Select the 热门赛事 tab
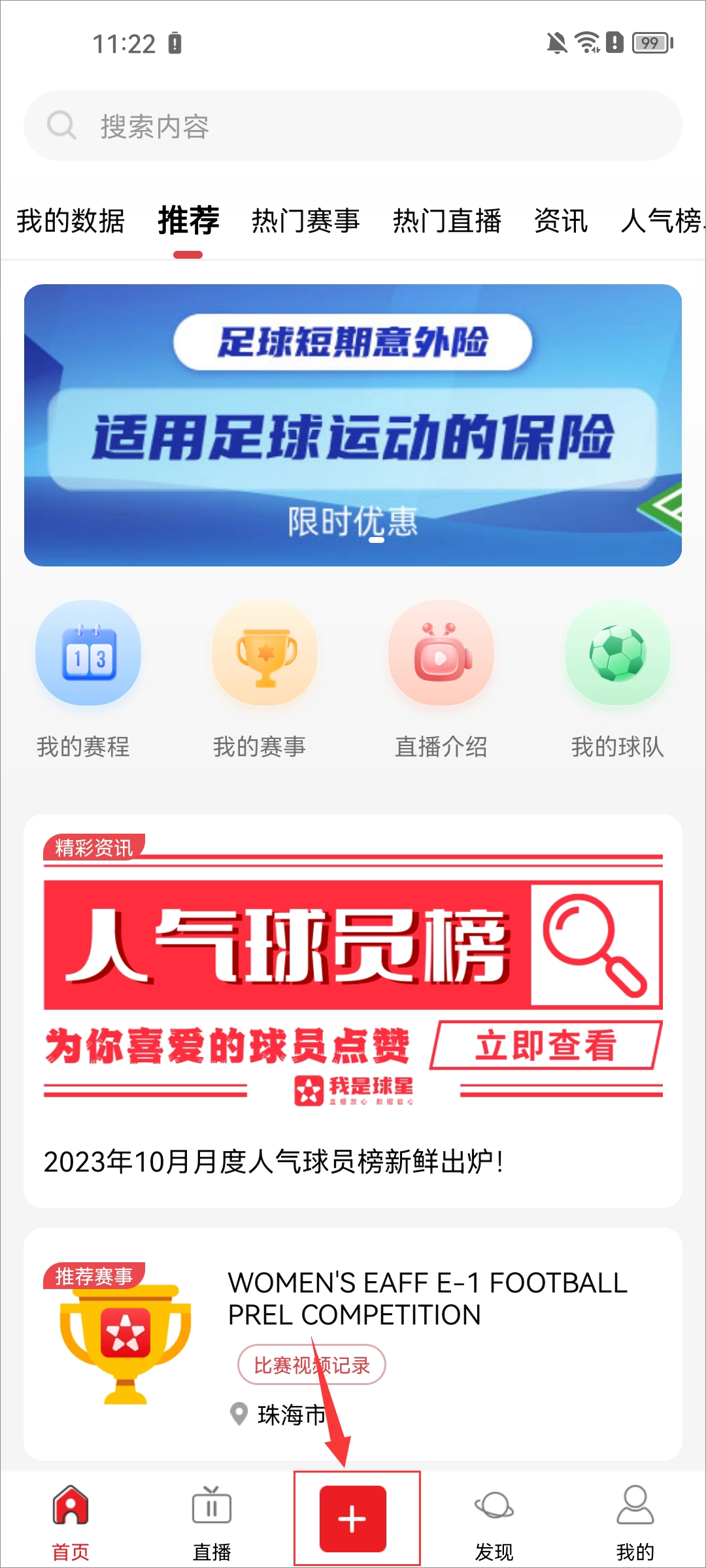This screenshot has height=1568, width=706. tap(305, 221)
